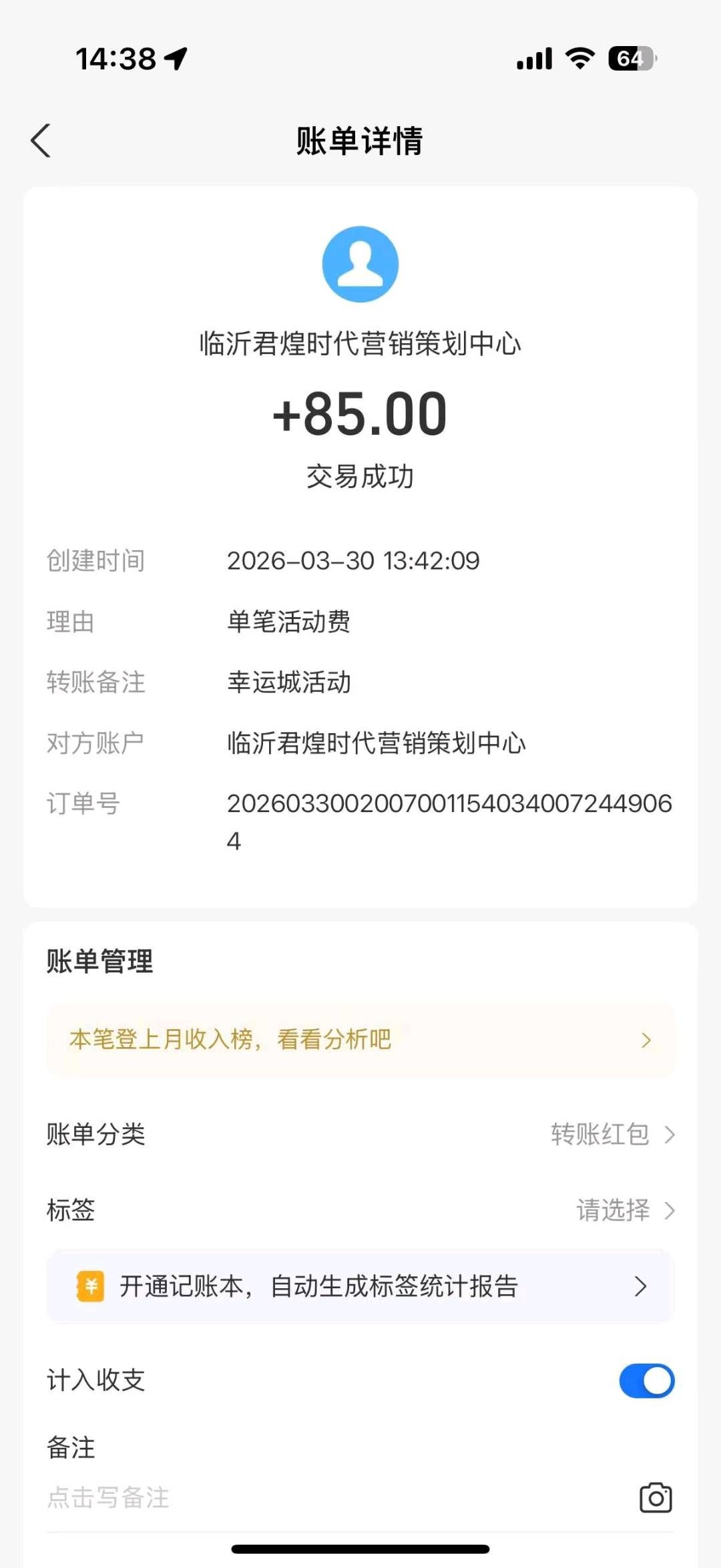Open the camera icon next to 备注
The height and width of the screenshot is (1568, 721).
[656, 1497]
